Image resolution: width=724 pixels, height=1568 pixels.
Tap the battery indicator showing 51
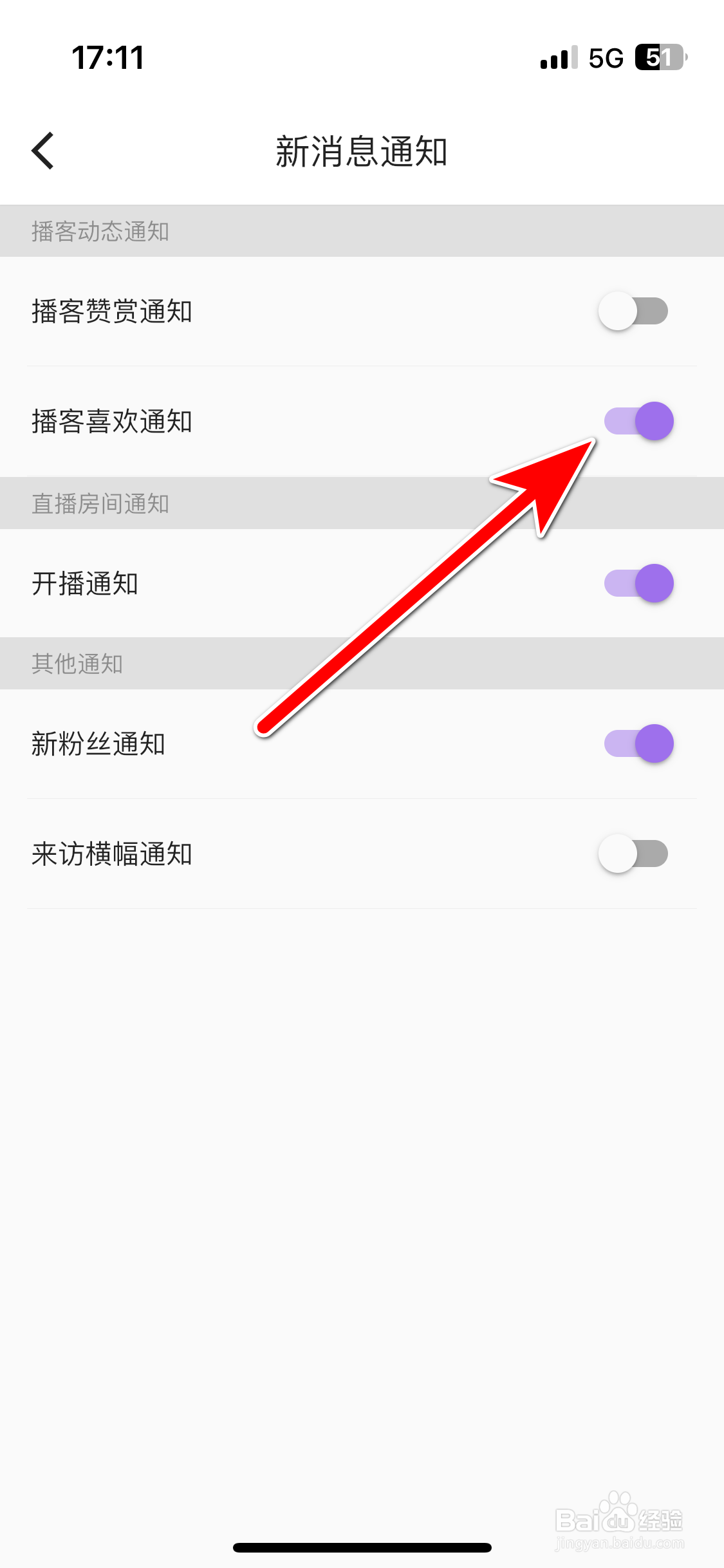tap(658, 58)
